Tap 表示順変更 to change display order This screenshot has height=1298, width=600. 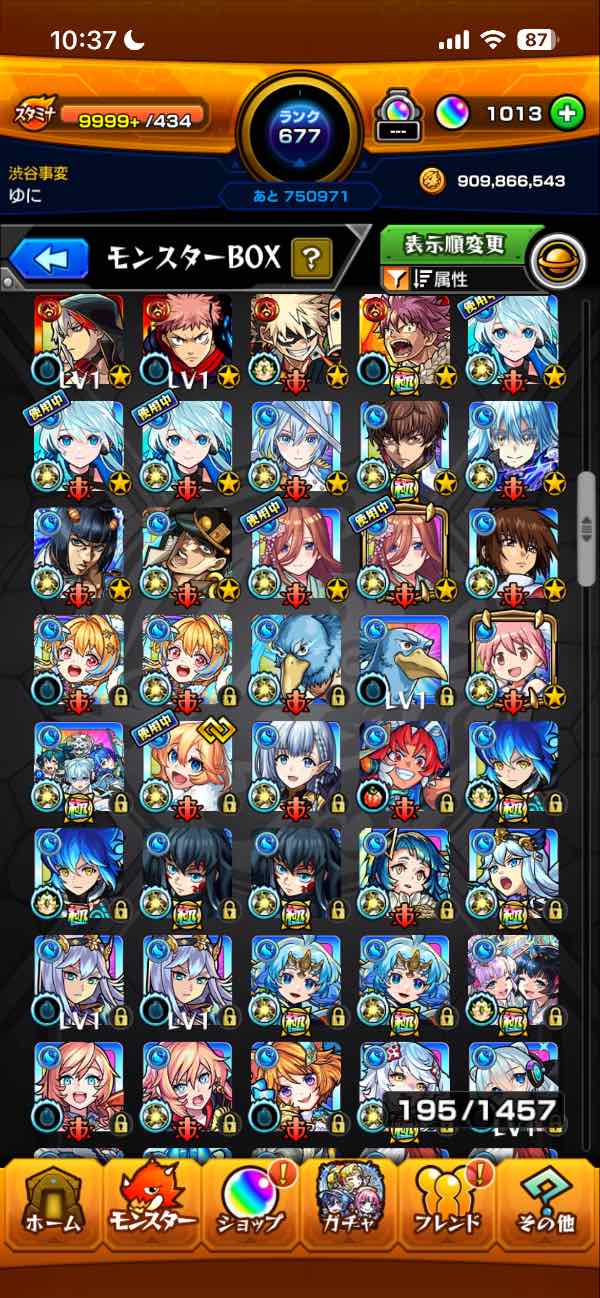(x=455, y=245)
